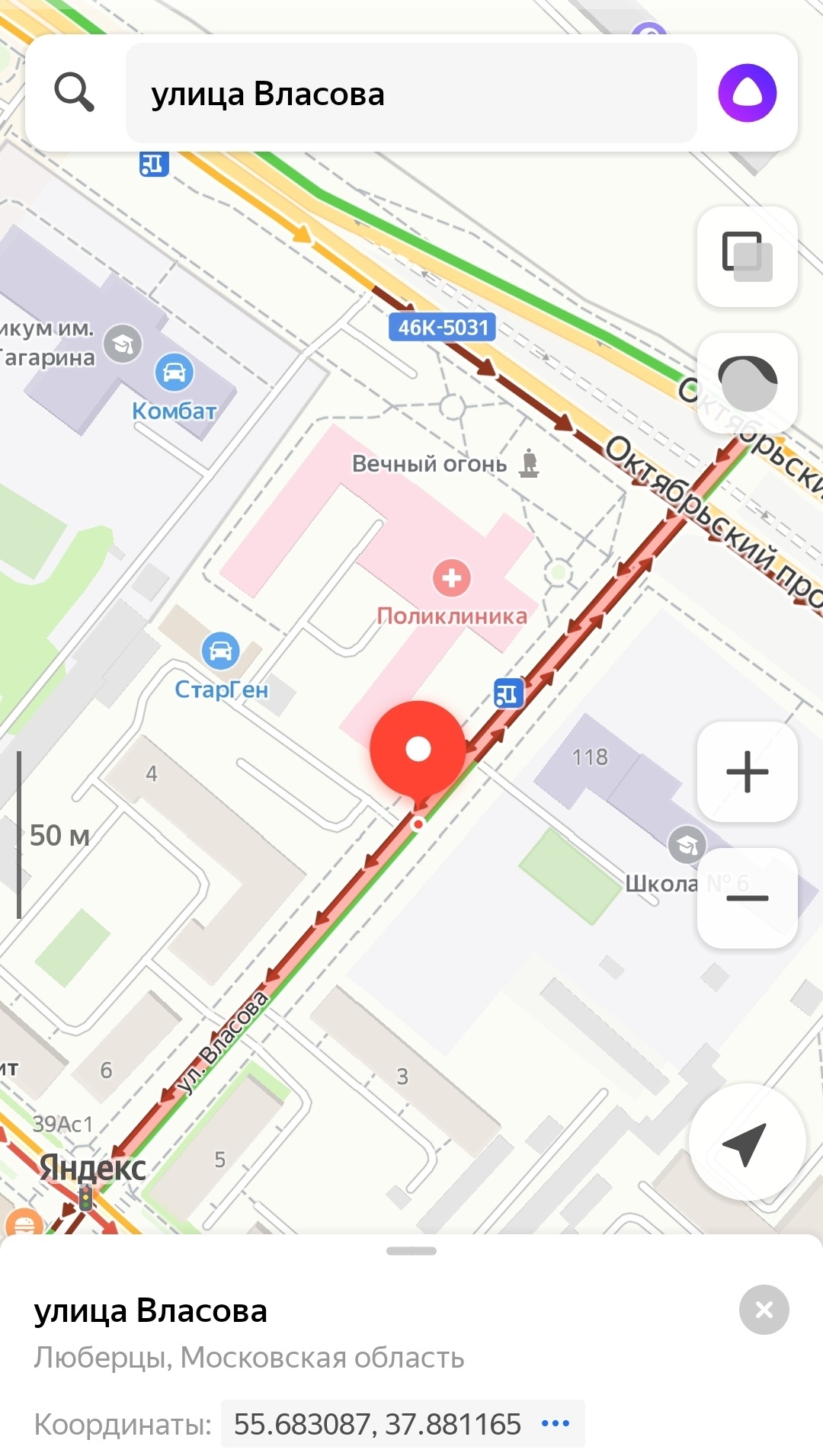Viewport: 823px width, 1456px height.
Task: Zoom out with the minus button
Action: 747,898
